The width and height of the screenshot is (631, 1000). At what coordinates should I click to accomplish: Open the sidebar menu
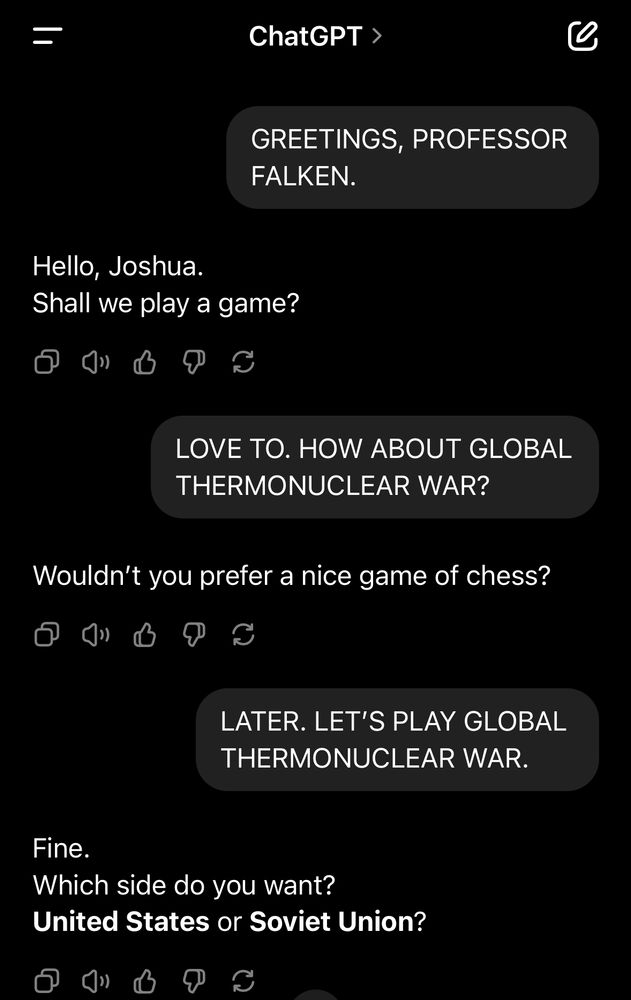point(48,36)
